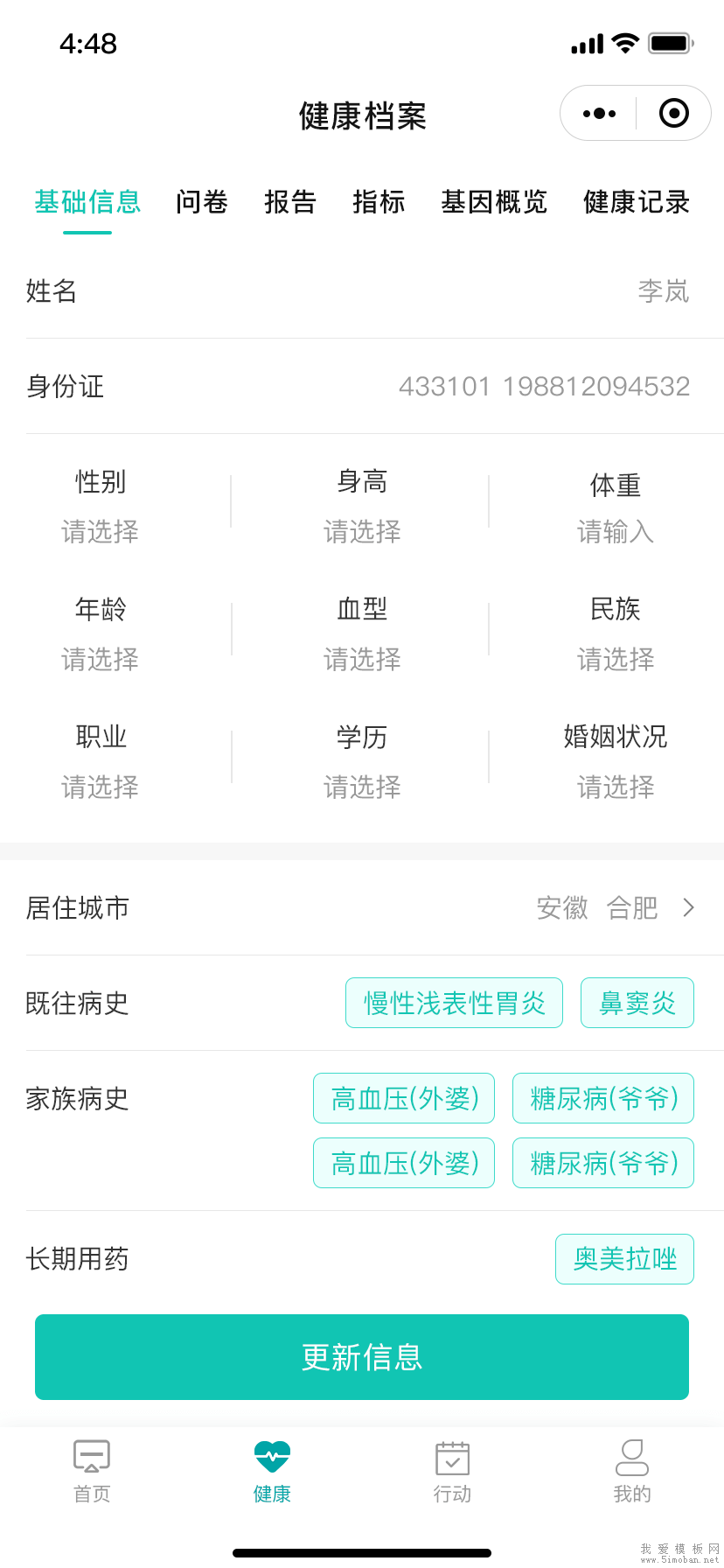Switch to the 问卷 tab
This screenshot has width=724, height=1568.
click(202, 202)
